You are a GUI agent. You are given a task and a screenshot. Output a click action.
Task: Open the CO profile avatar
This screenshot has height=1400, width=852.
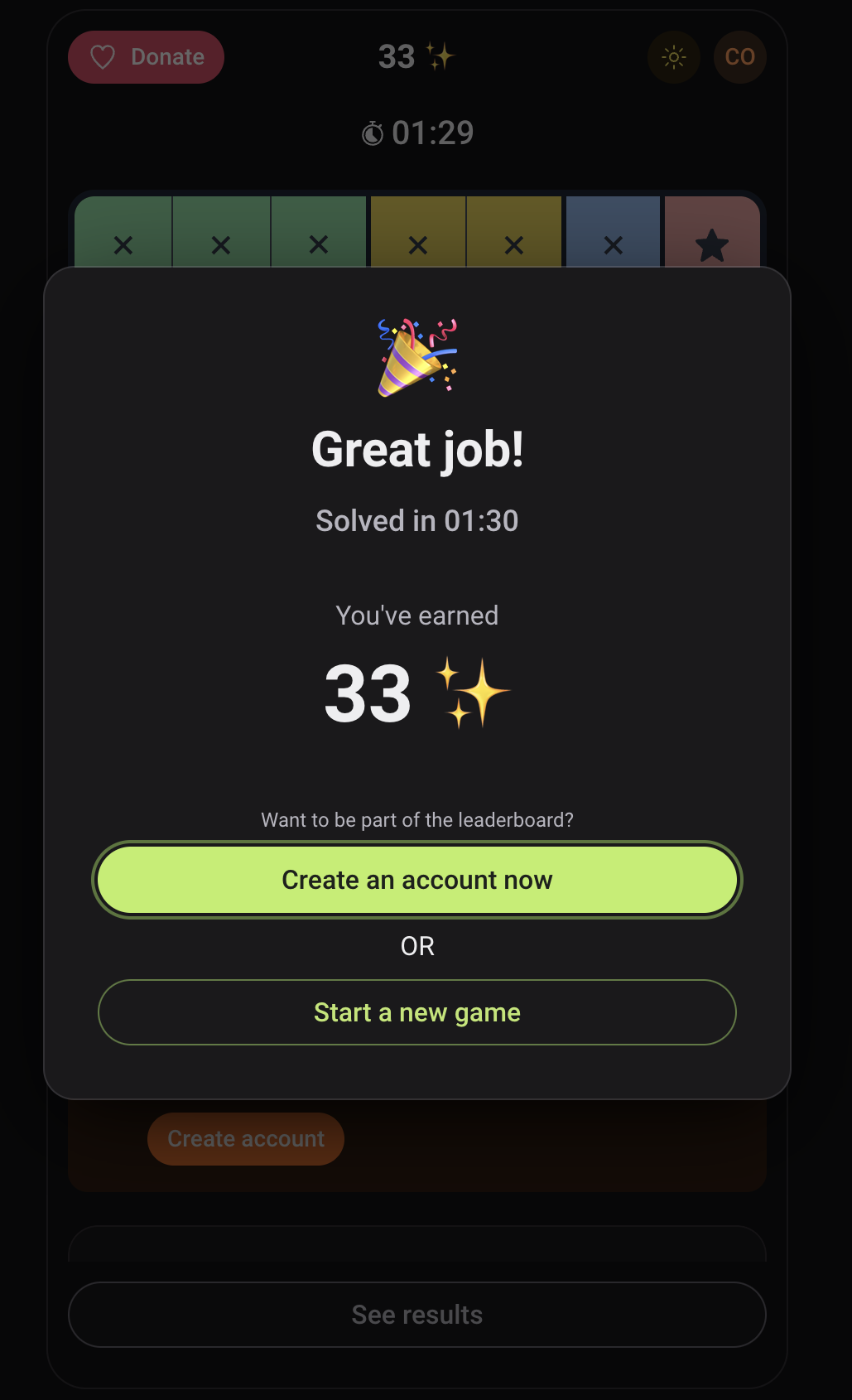pyautogui.click(x=739, y=57)
